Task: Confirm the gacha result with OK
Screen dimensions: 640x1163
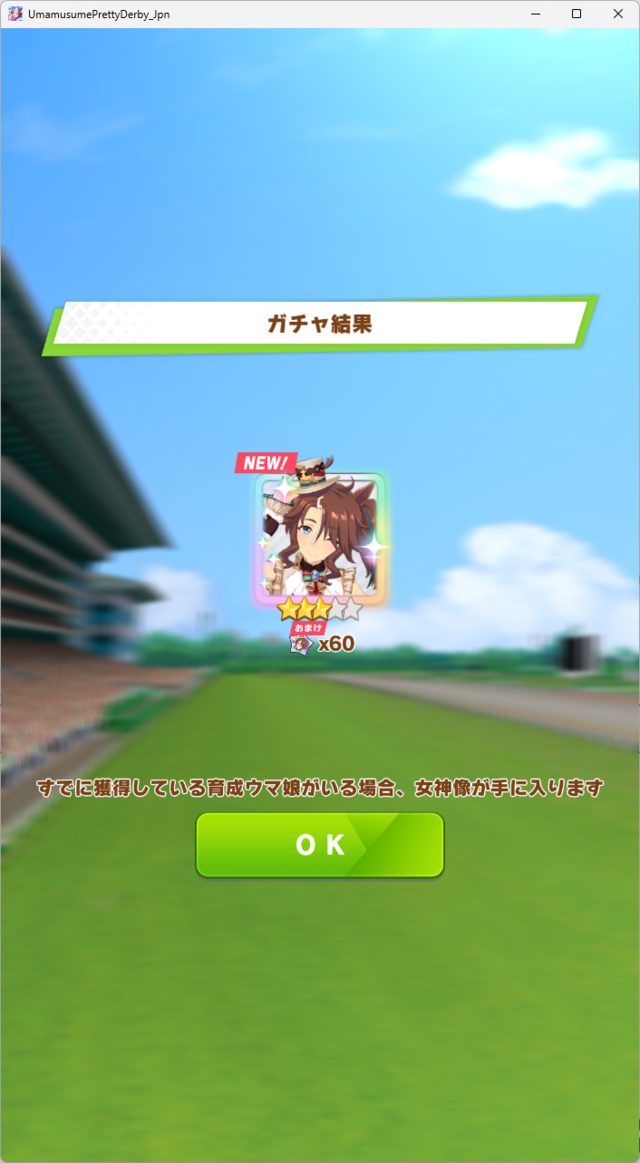Action: (x=319, y=845)
